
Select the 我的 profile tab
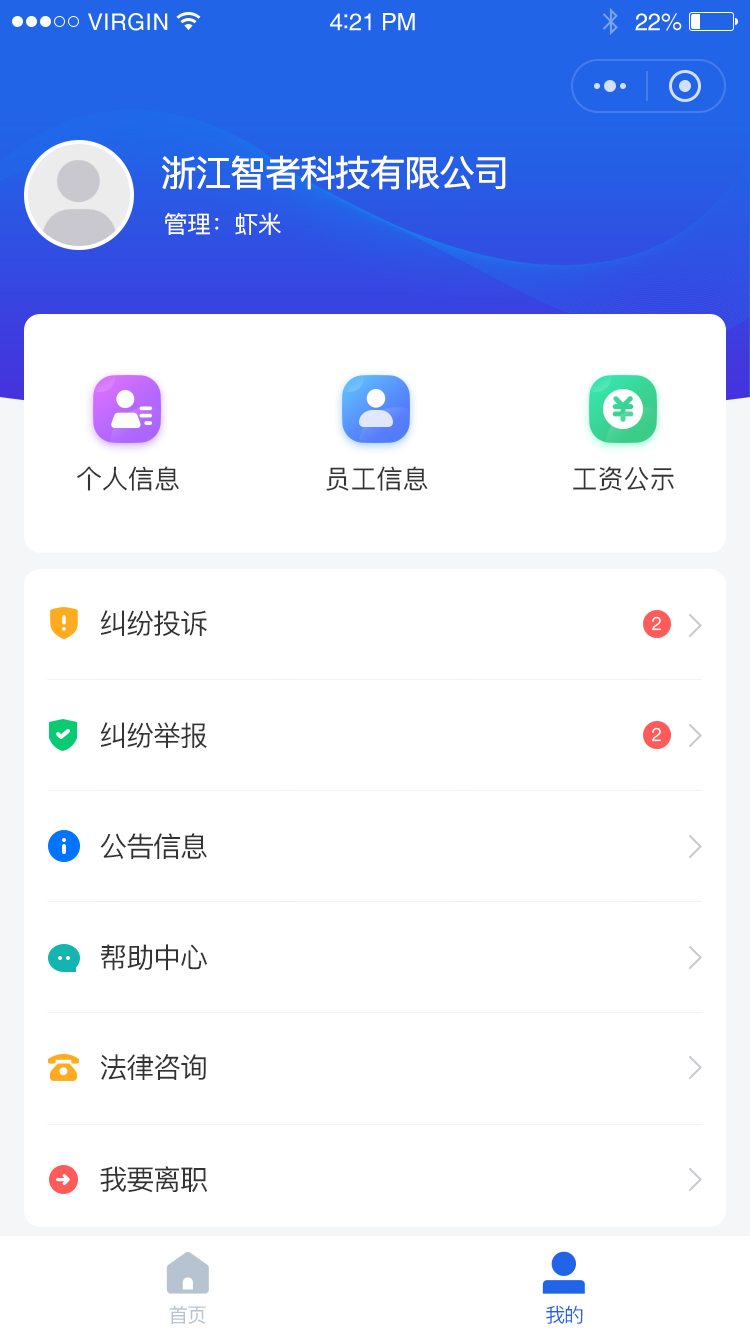[x=563, y=1285]
